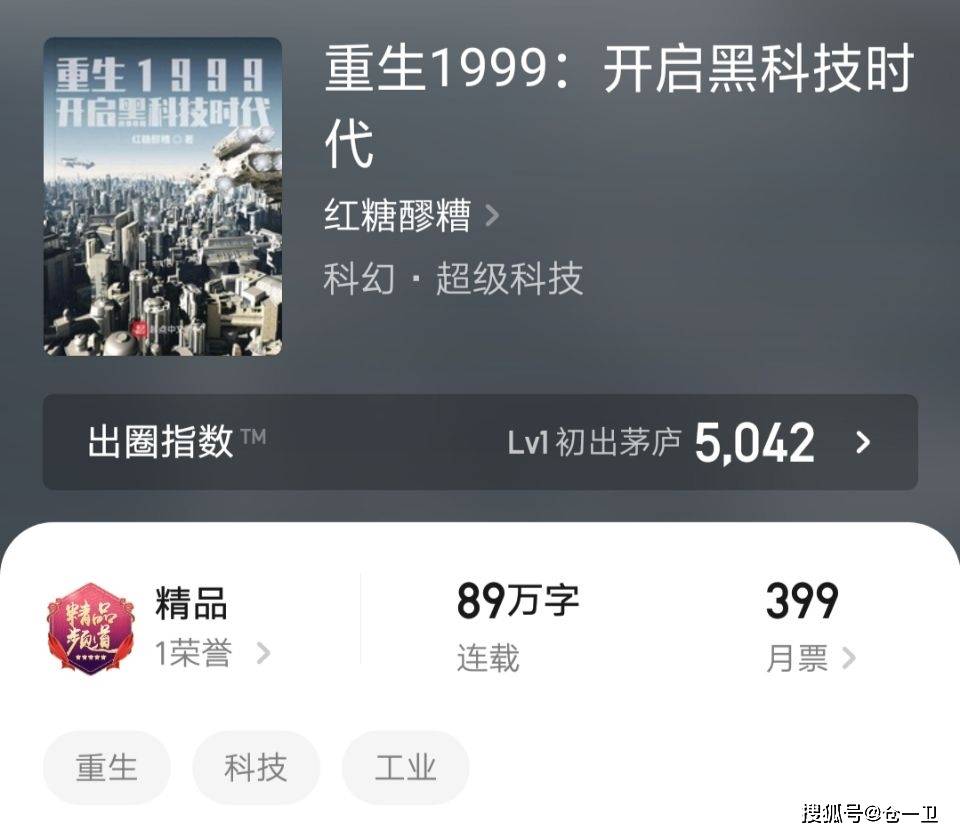Open the book cover image
Viewport: 960px width, 835px height.
click(x=163, y=197)
